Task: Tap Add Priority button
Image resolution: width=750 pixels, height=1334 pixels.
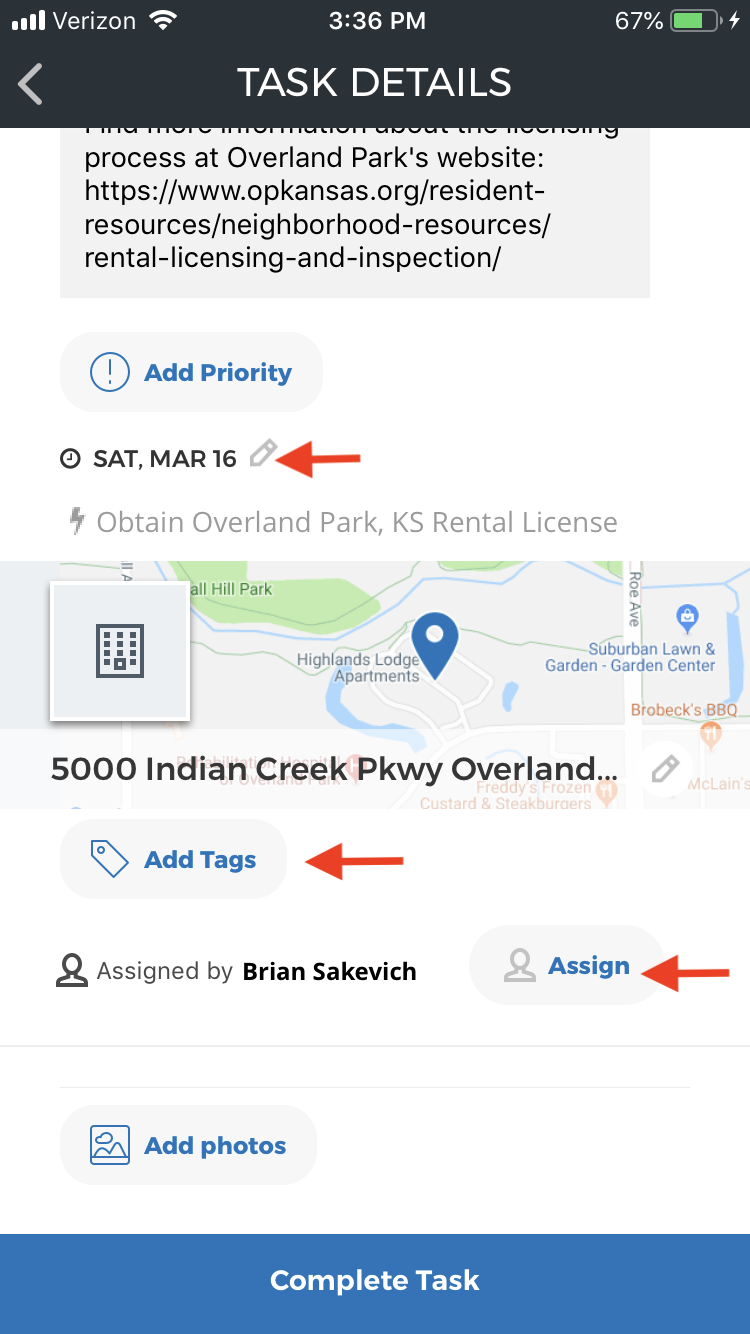Action: 191,373
